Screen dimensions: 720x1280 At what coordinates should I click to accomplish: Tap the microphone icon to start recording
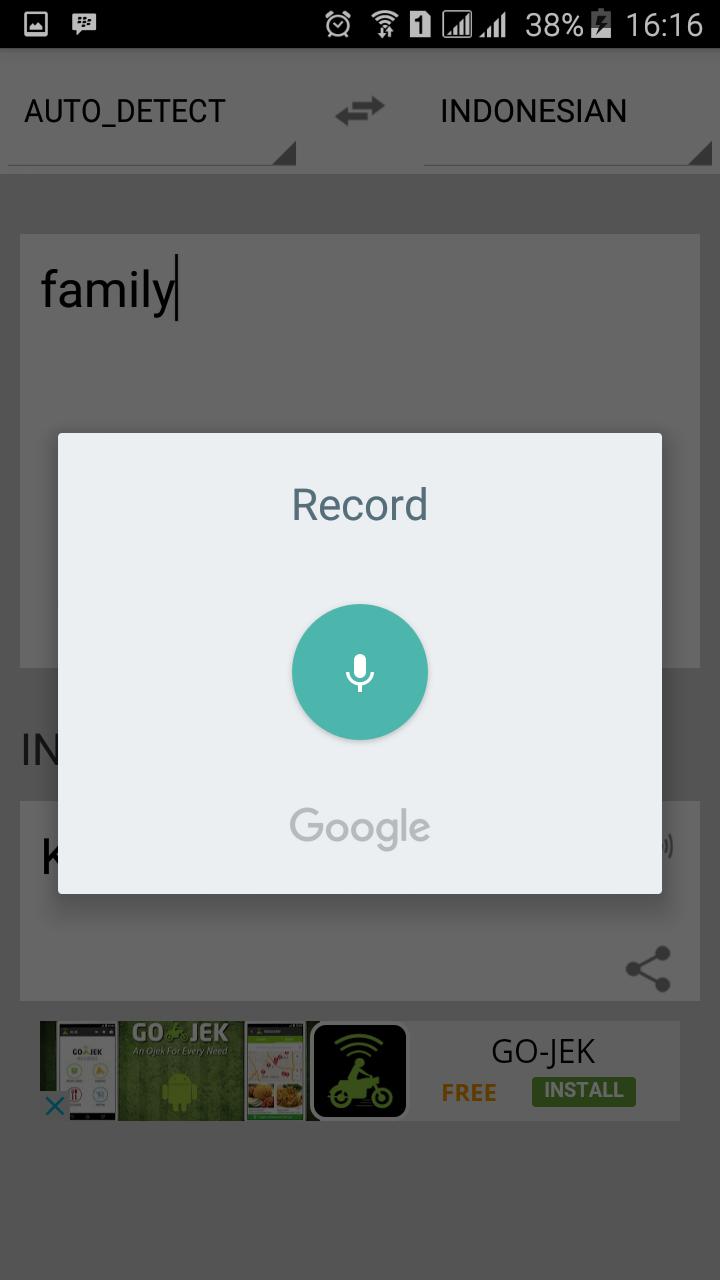(359, 671)
